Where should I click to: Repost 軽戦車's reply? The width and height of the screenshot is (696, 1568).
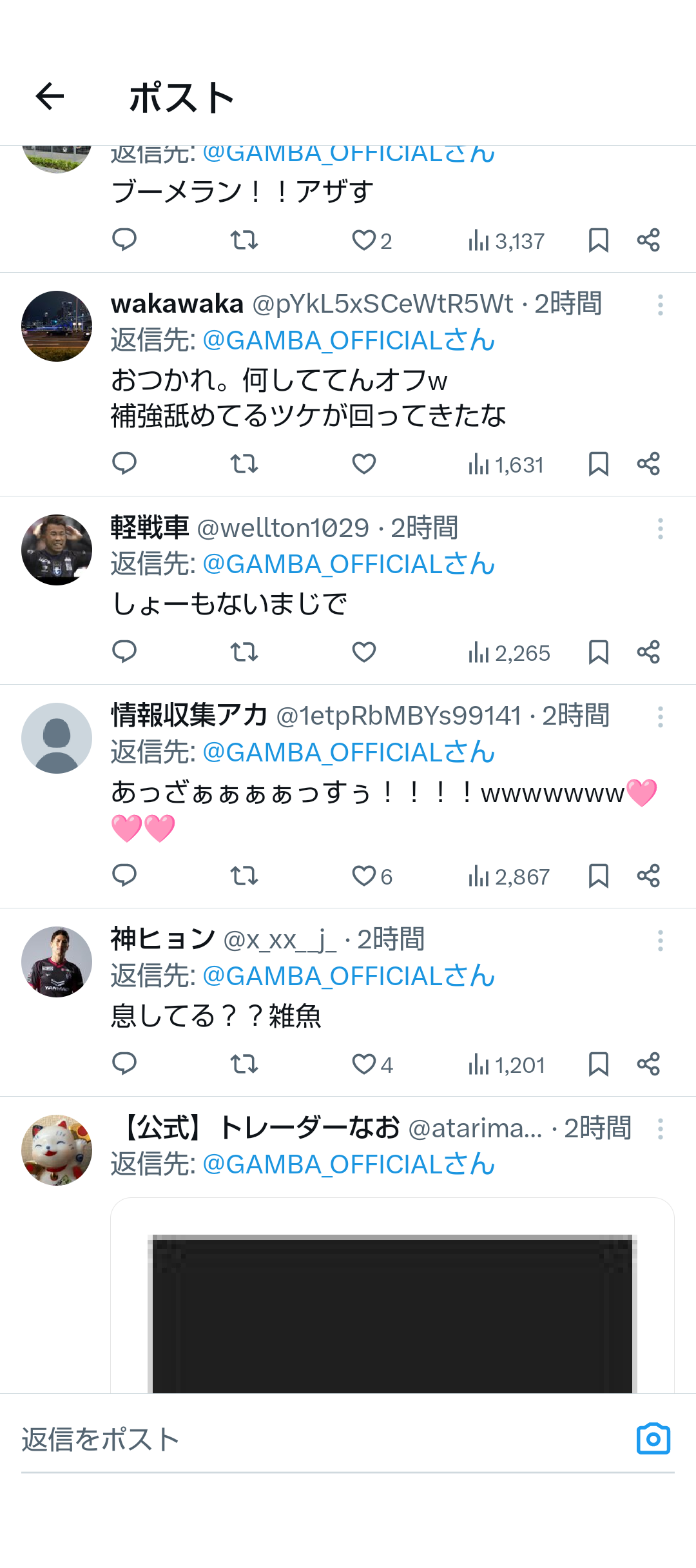[244, 652]
